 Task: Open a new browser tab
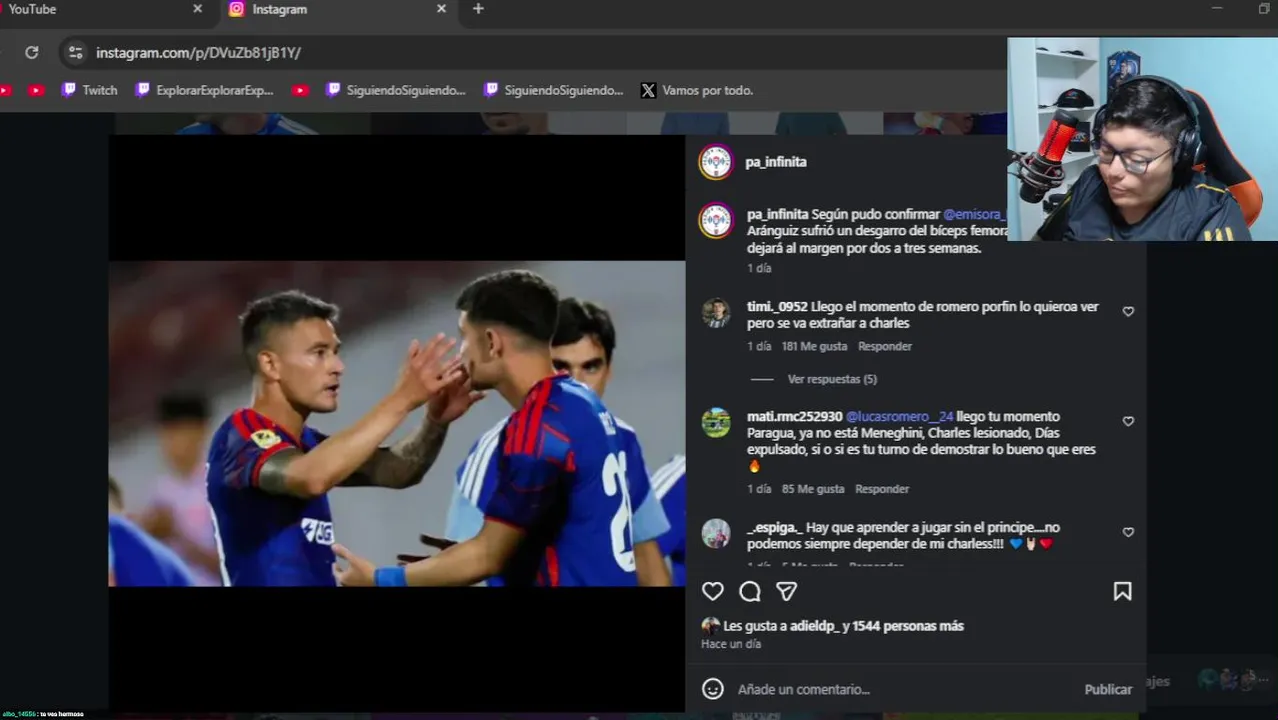coord(478,9)
